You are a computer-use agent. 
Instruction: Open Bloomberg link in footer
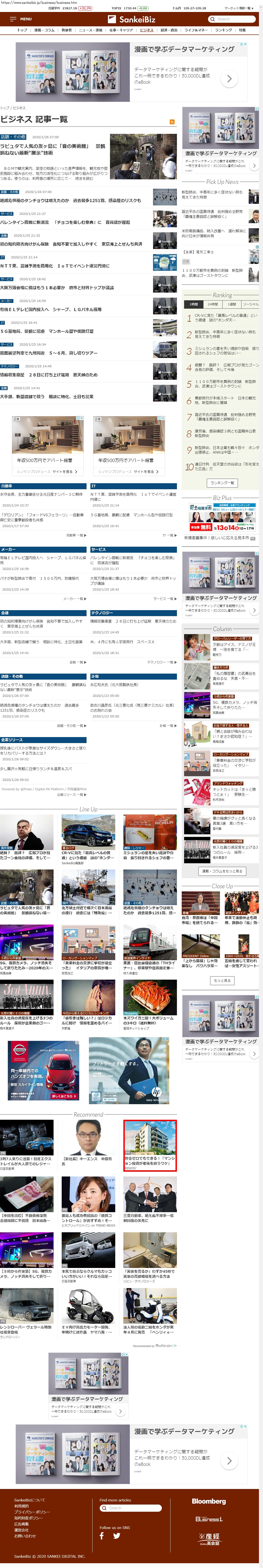click(x=208, y=1501)
